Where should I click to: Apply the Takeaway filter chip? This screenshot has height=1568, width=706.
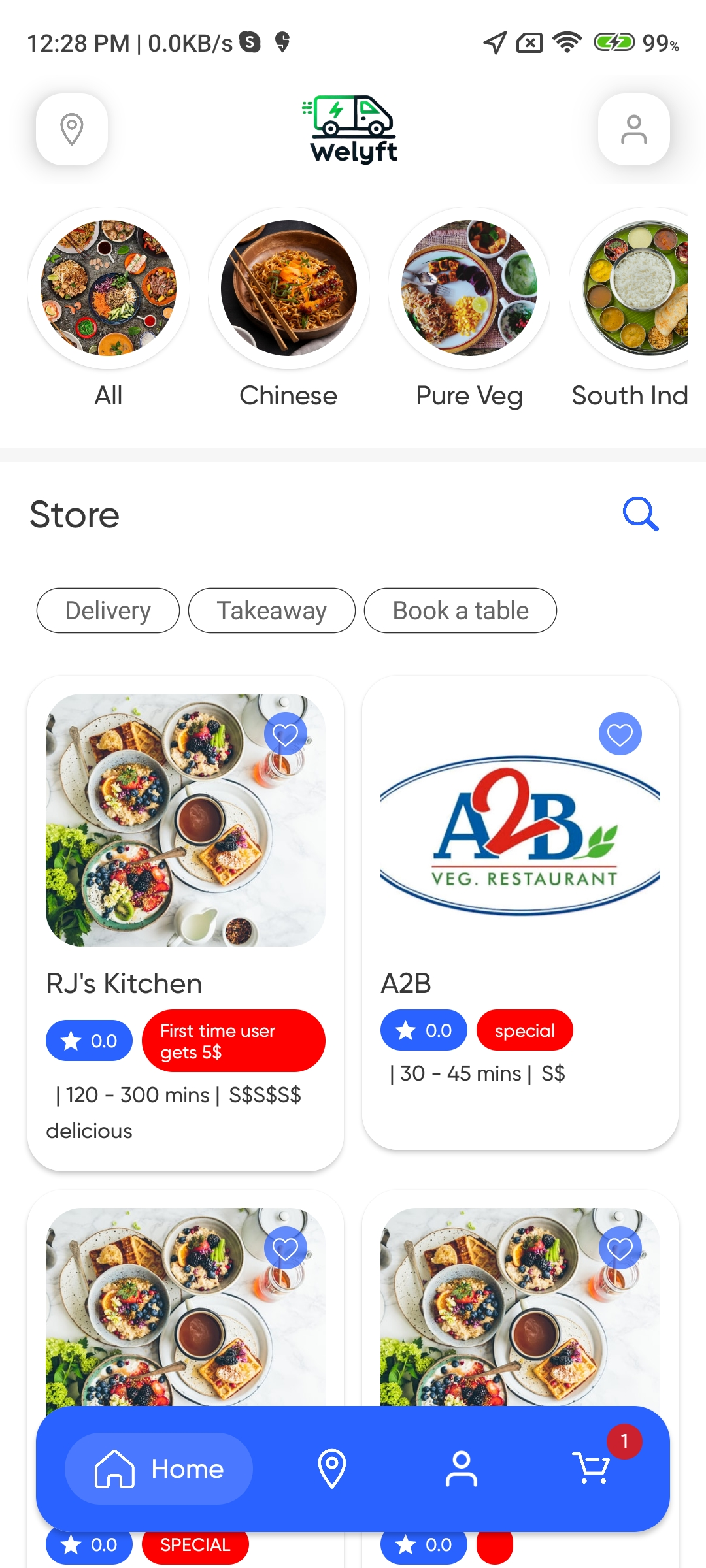271,611
